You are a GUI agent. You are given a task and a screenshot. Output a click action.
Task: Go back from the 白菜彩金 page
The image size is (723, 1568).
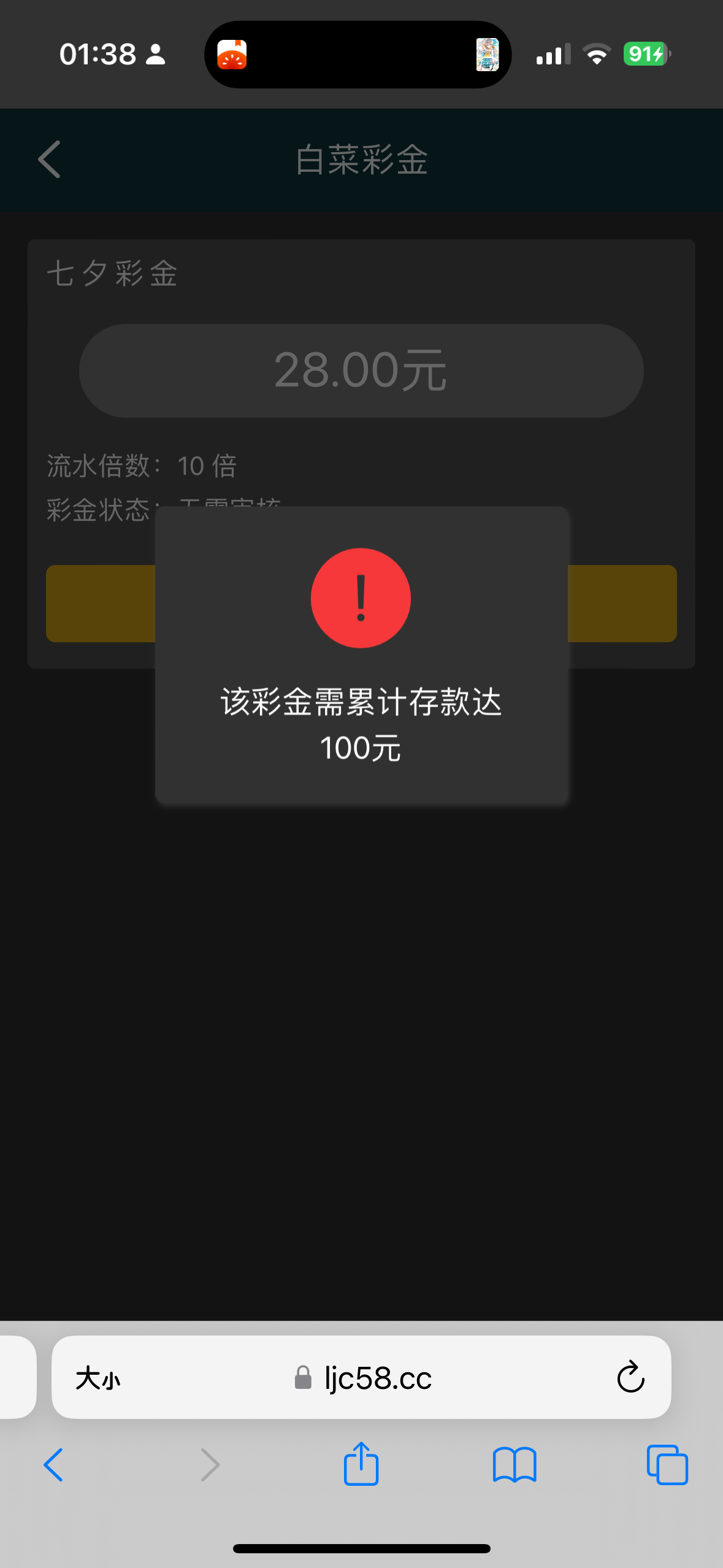49,159
